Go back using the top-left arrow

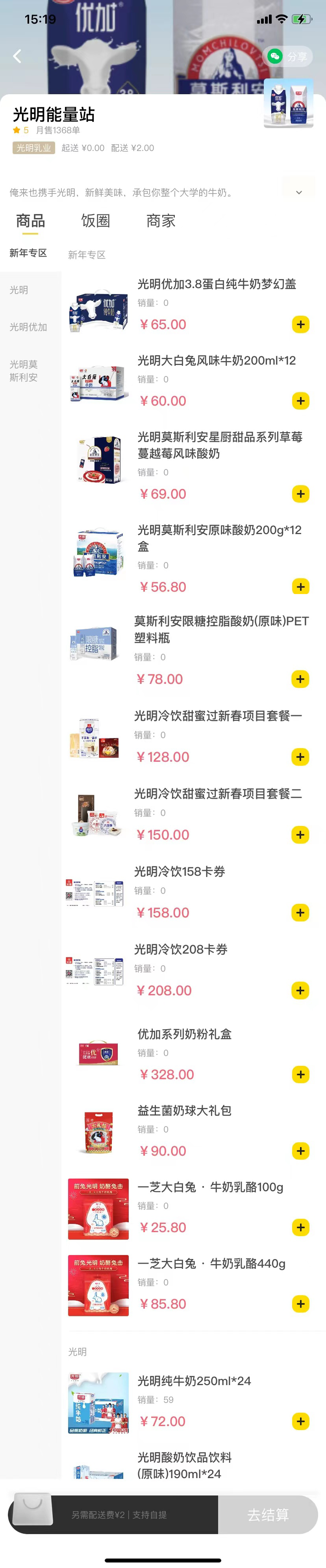[x=17, y=57]
